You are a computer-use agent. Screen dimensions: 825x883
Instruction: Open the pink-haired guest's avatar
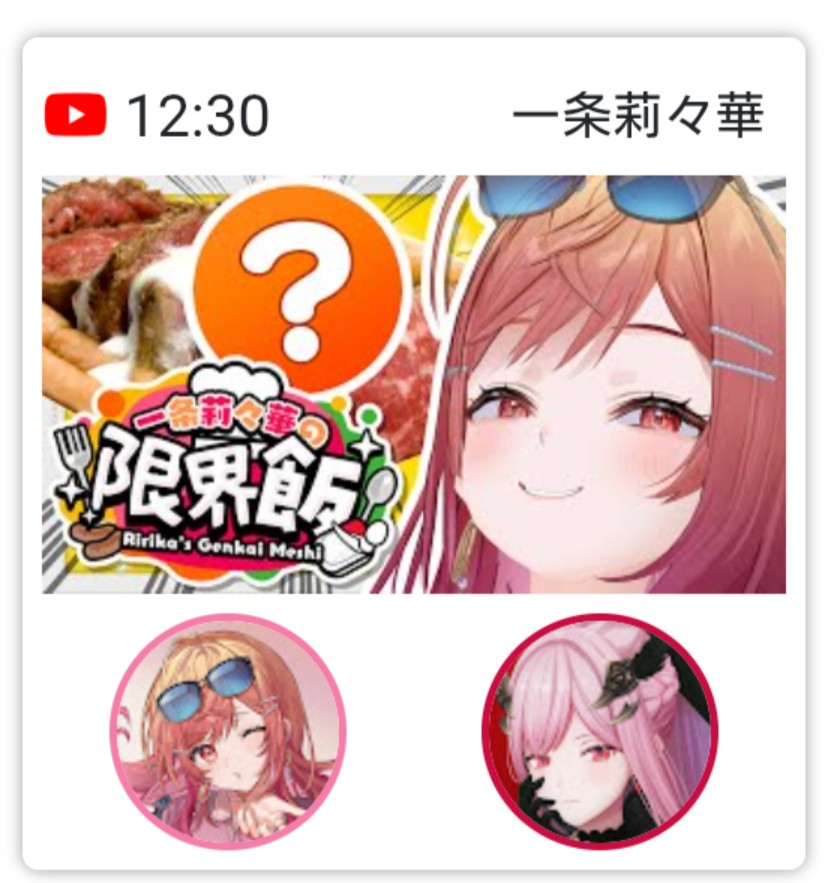point(599,731)
